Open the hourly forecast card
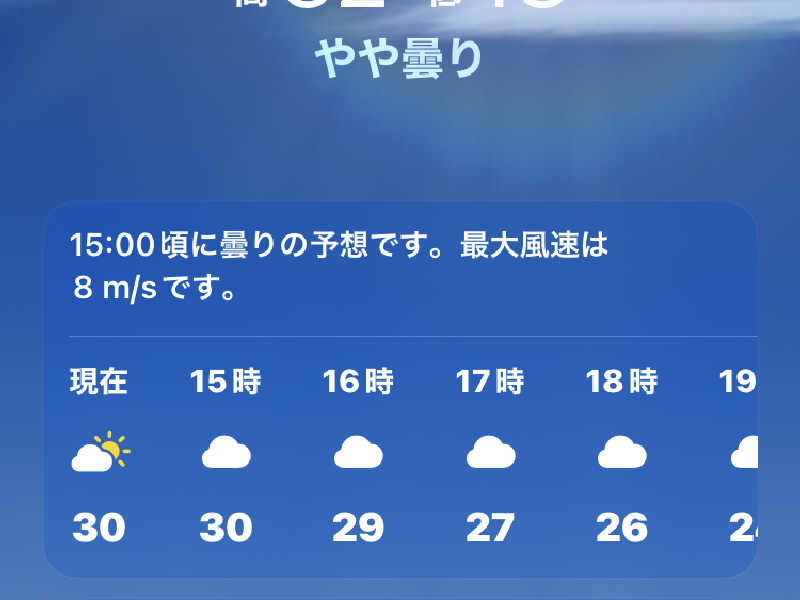 click(x=400, y=390)
